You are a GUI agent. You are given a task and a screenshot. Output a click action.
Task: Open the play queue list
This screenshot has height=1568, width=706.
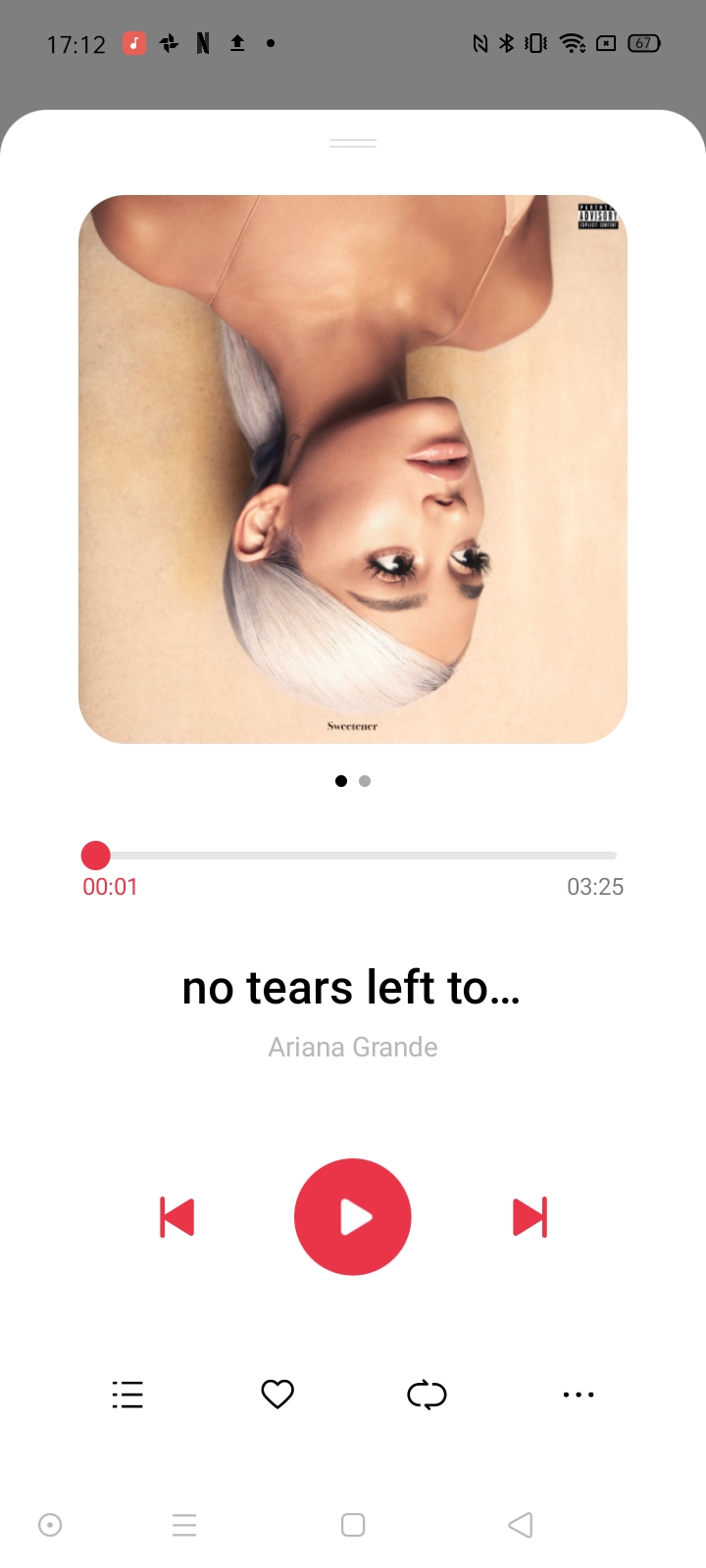pos(127,1395)
